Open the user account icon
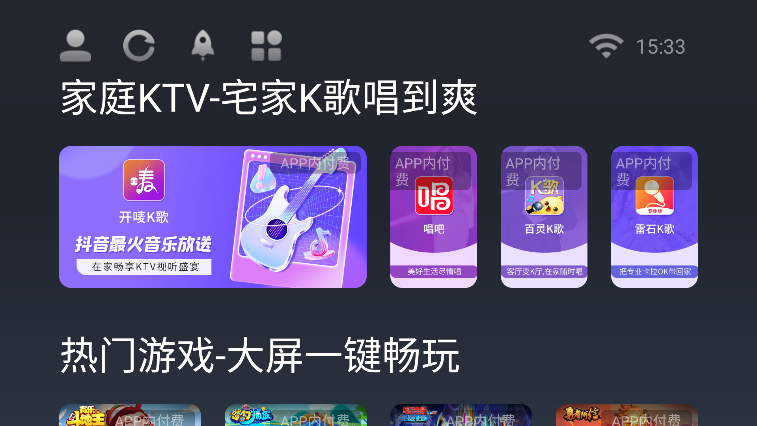The image size is (757, 426). coord(76,45)
